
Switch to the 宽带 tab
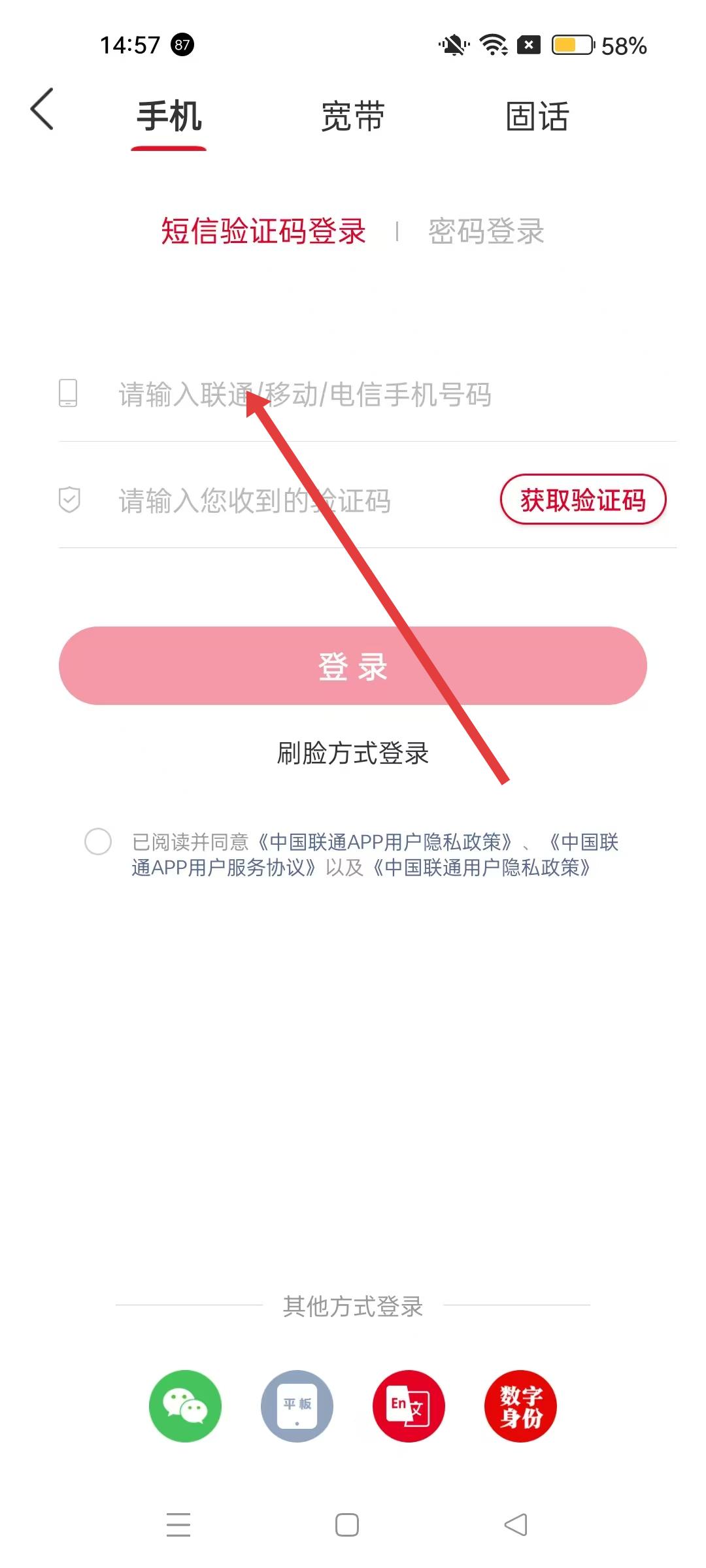[x=353, y=117]
